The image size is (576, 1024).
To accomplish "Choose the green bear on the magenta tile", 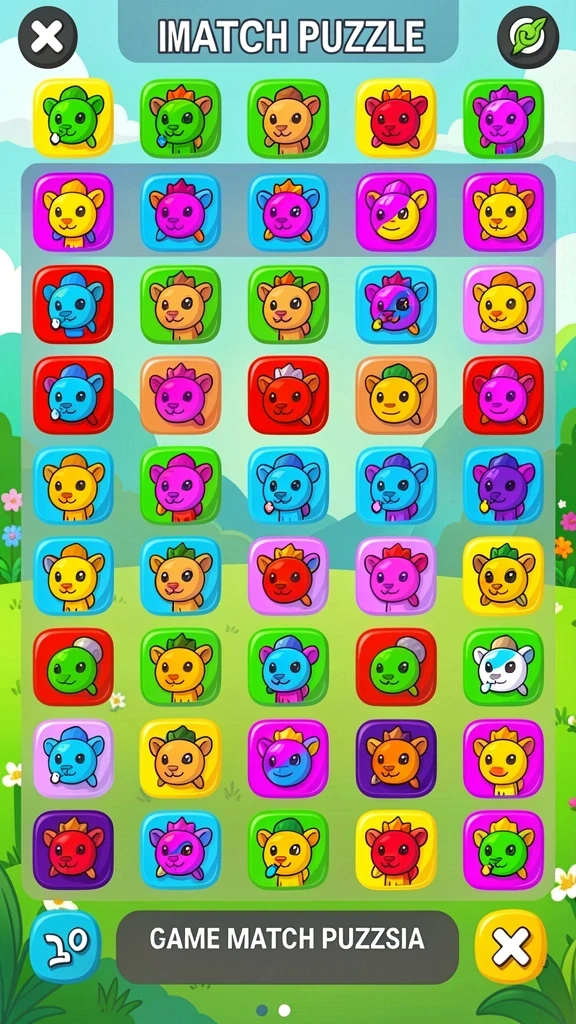I will coord(504,850).
